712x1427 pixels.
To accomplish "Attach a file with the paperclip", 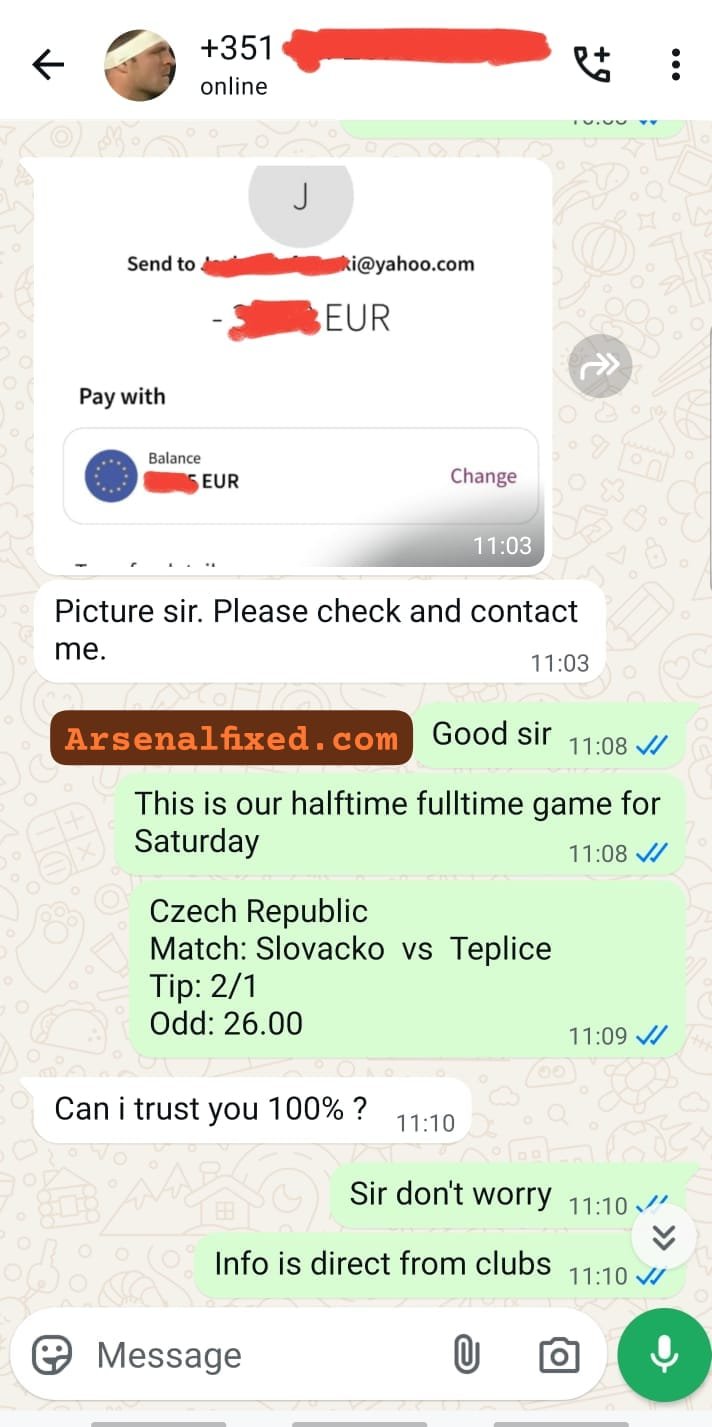I will click(466, 1355).
